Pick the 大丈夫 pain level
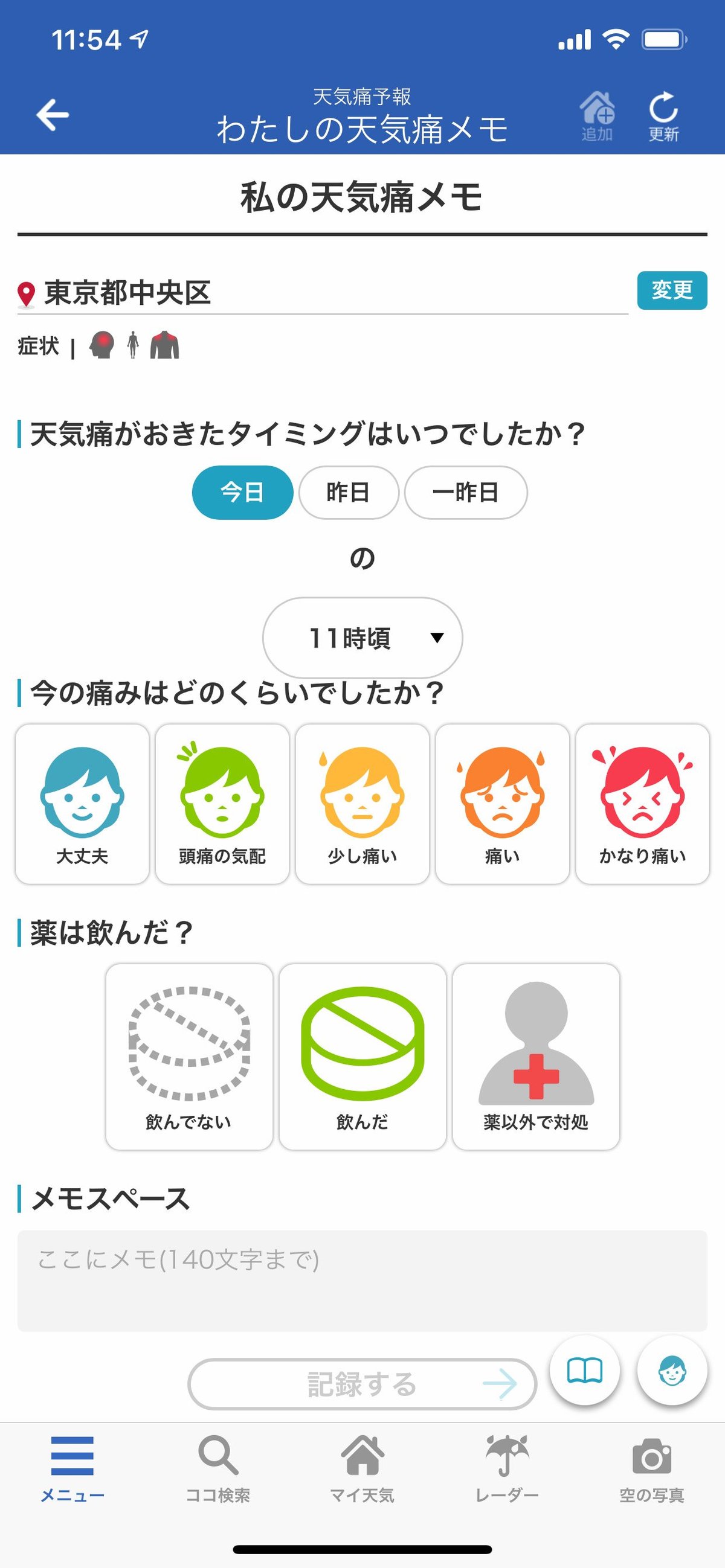Screen dimensions: 725x1568 click(x=82, y=804)
